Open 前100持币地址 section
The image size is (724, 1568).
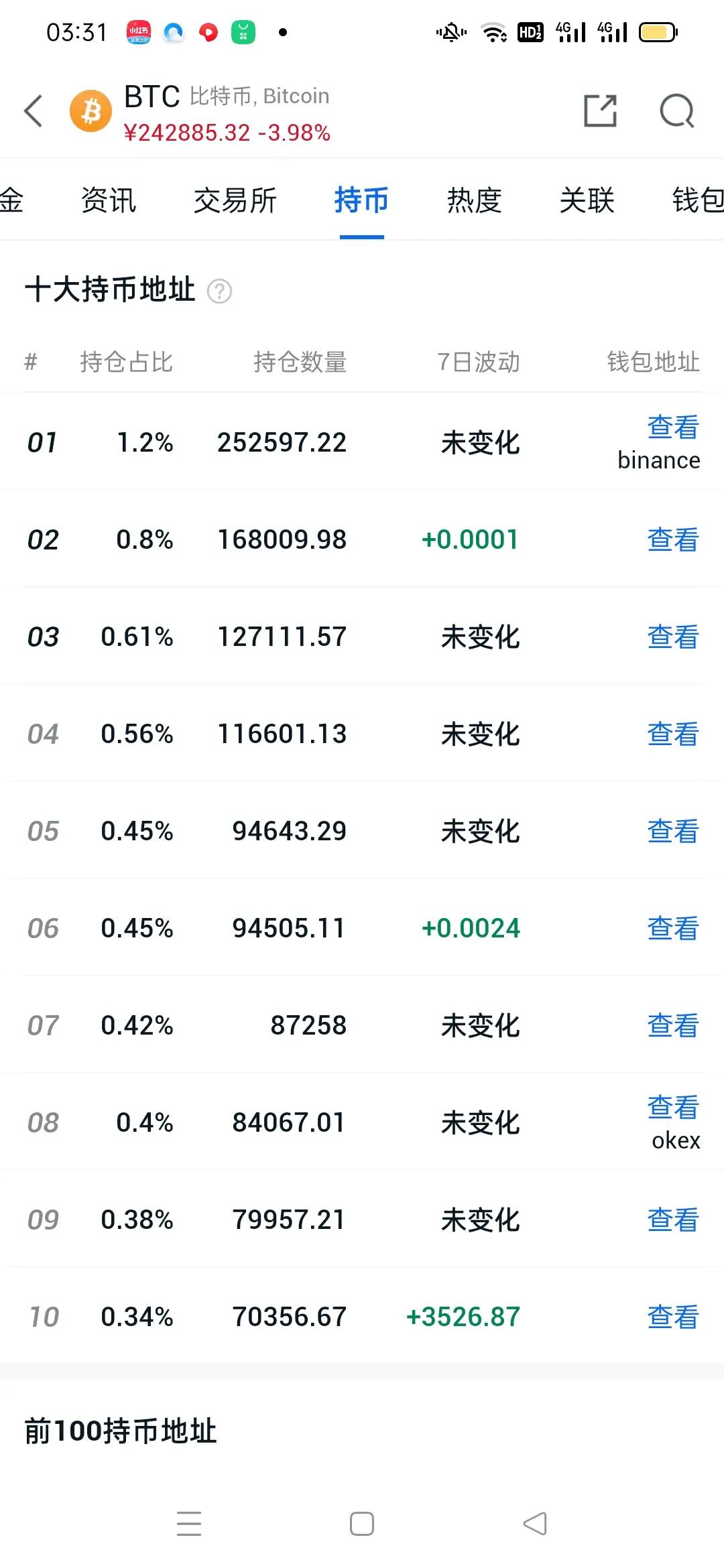click(x=119, y=1431)
